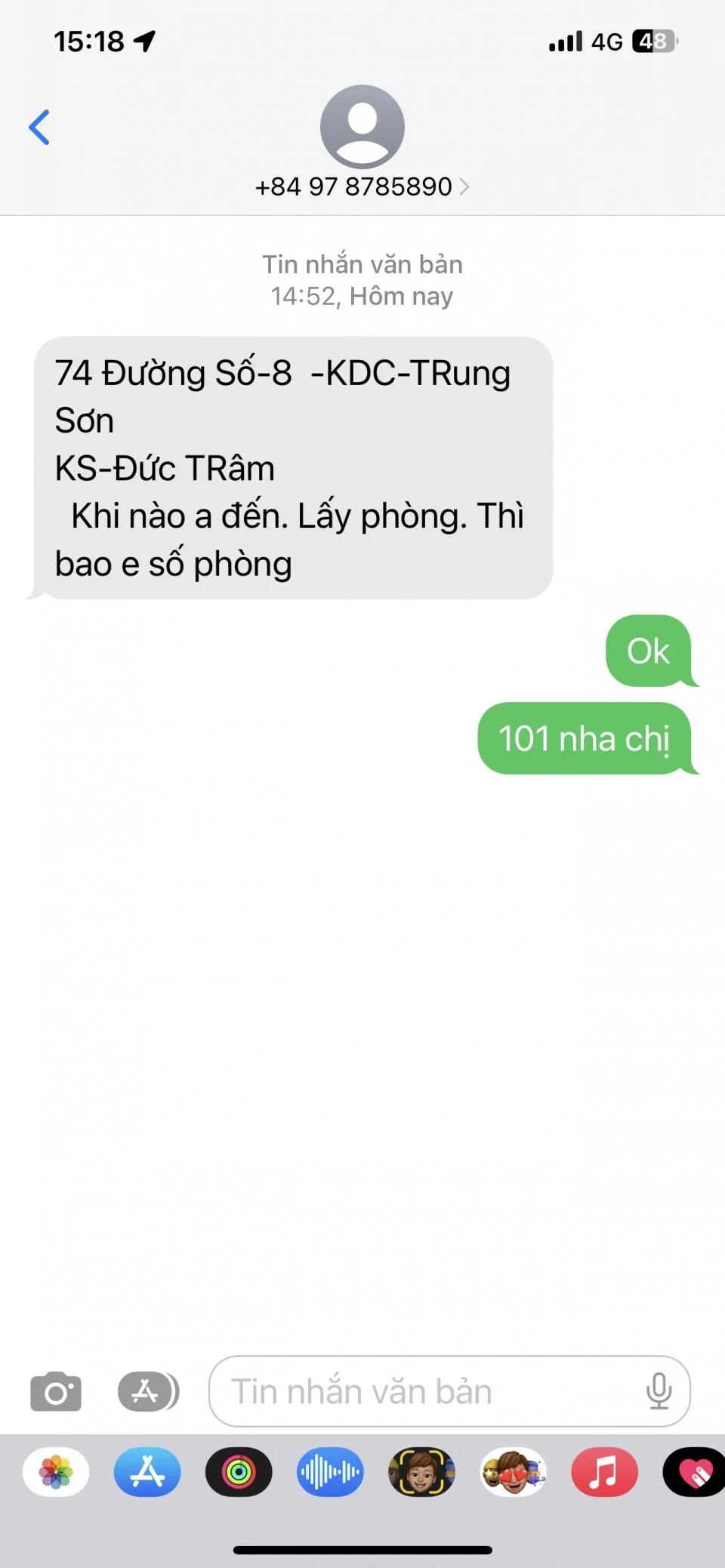
Task: Start voice dictation with the microphone
Action: (x=659, y=1391)
